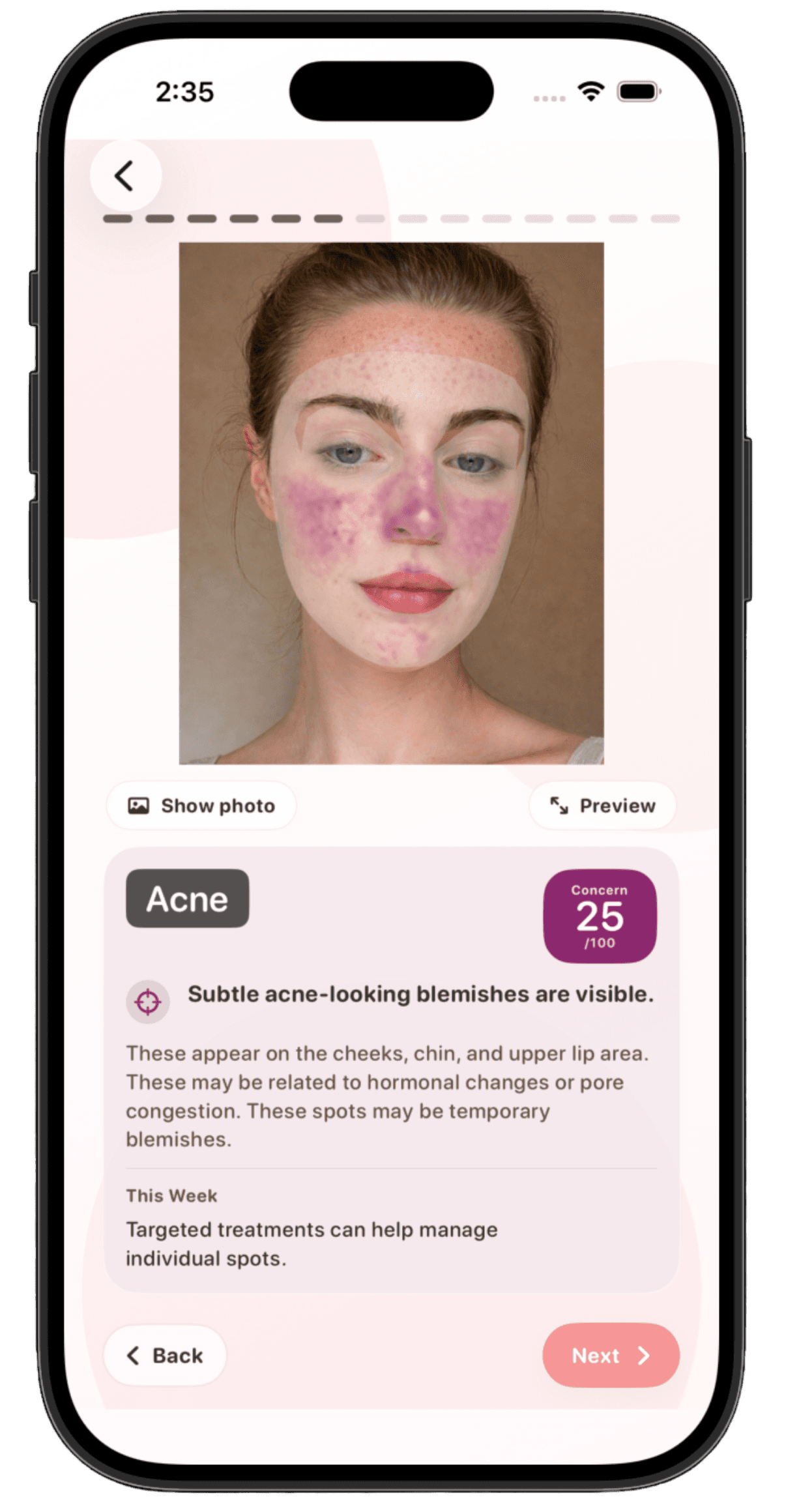Open the analyzed face photo
Image resolution: width=786 pixels, height=1512 pixels.
pyautogui.click(x=391, y=503)
